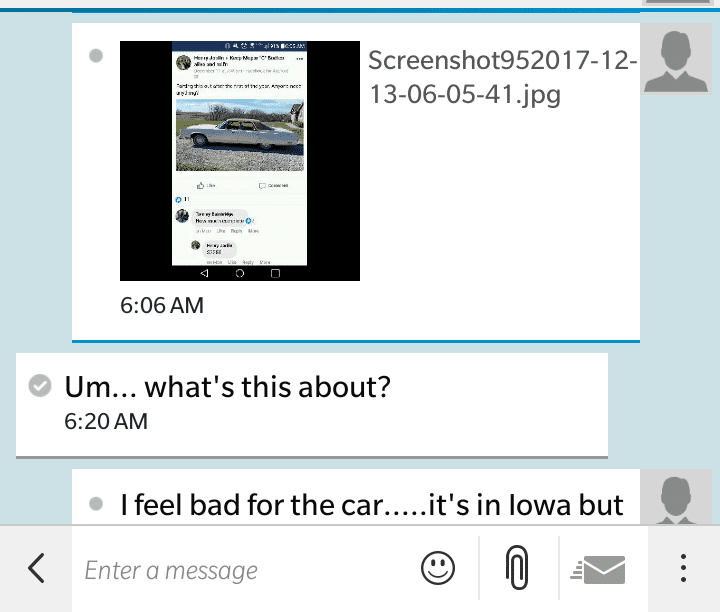Go back with the arrow icon
The width and height of the screenshot is (720, 612).
pyautogui.click(x=36, y=569)
